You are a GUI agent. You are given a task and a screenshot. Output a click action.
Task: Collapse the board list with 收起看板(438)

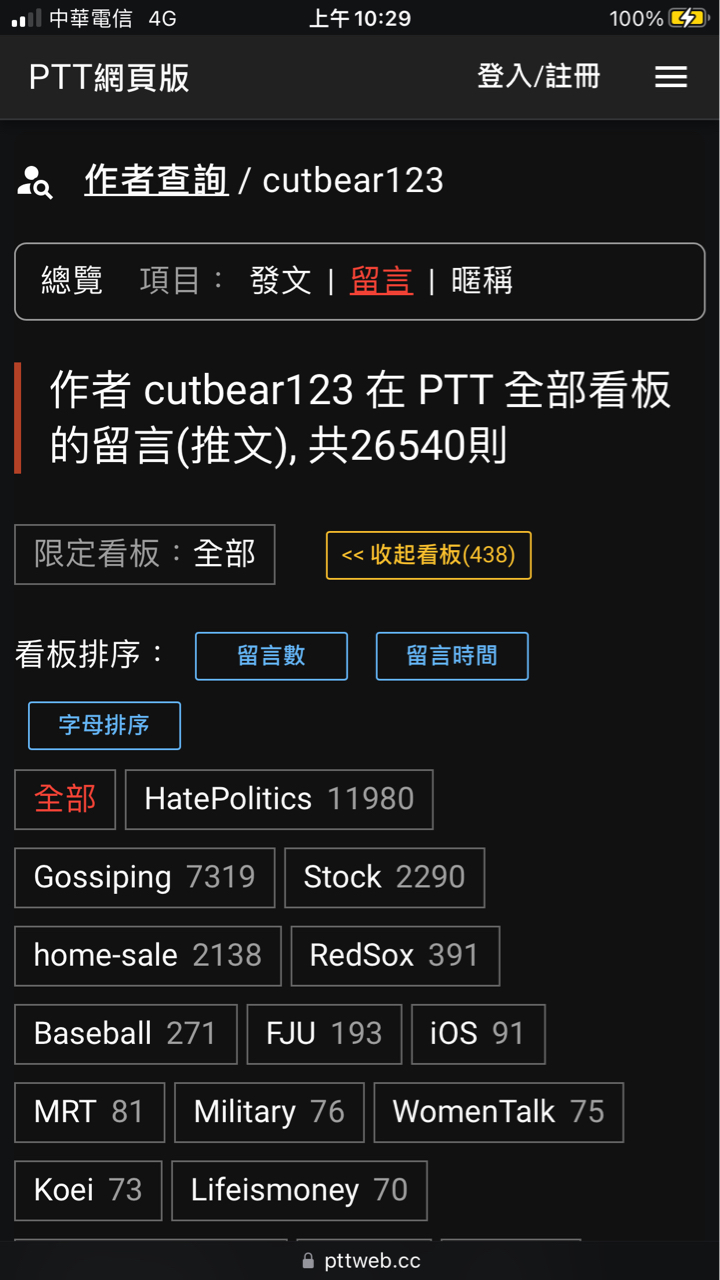(x=428, y=555)
